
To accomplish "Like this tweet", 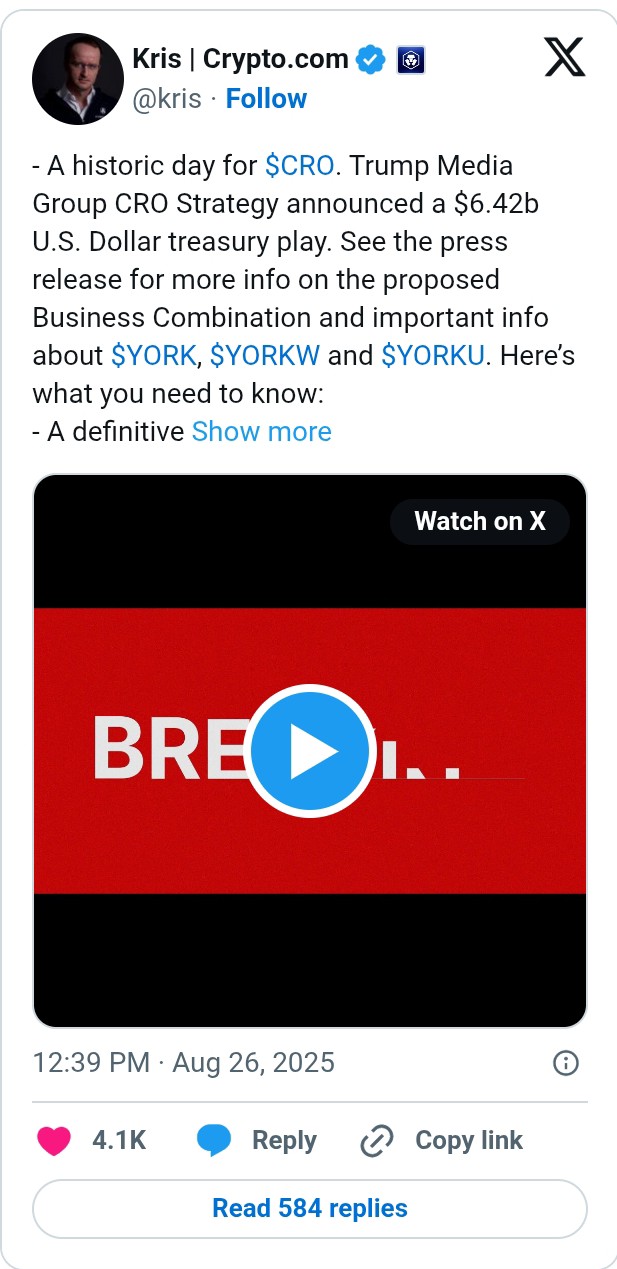I will click(54, 1141).
